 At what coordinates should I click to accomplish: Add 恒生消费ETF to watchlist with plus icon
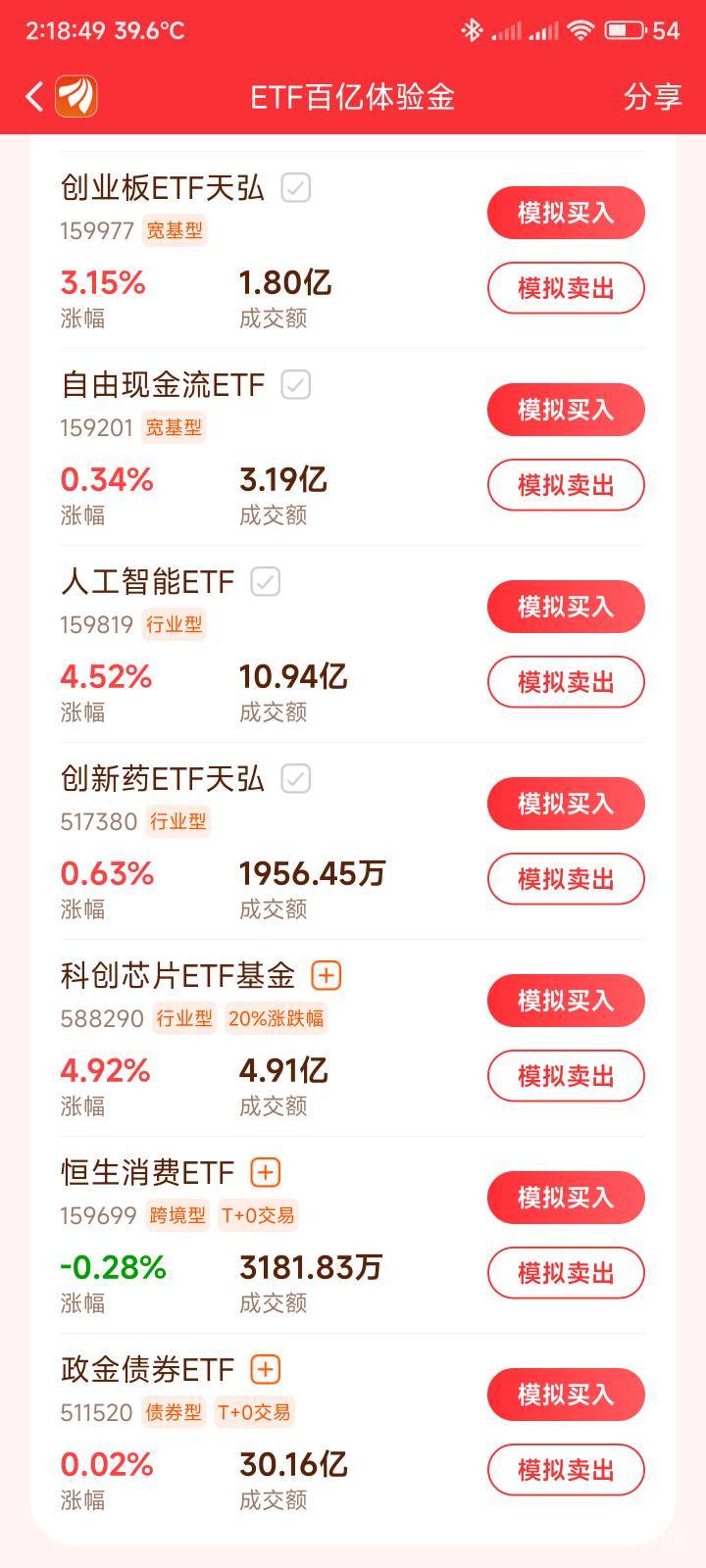point(266,1172)
